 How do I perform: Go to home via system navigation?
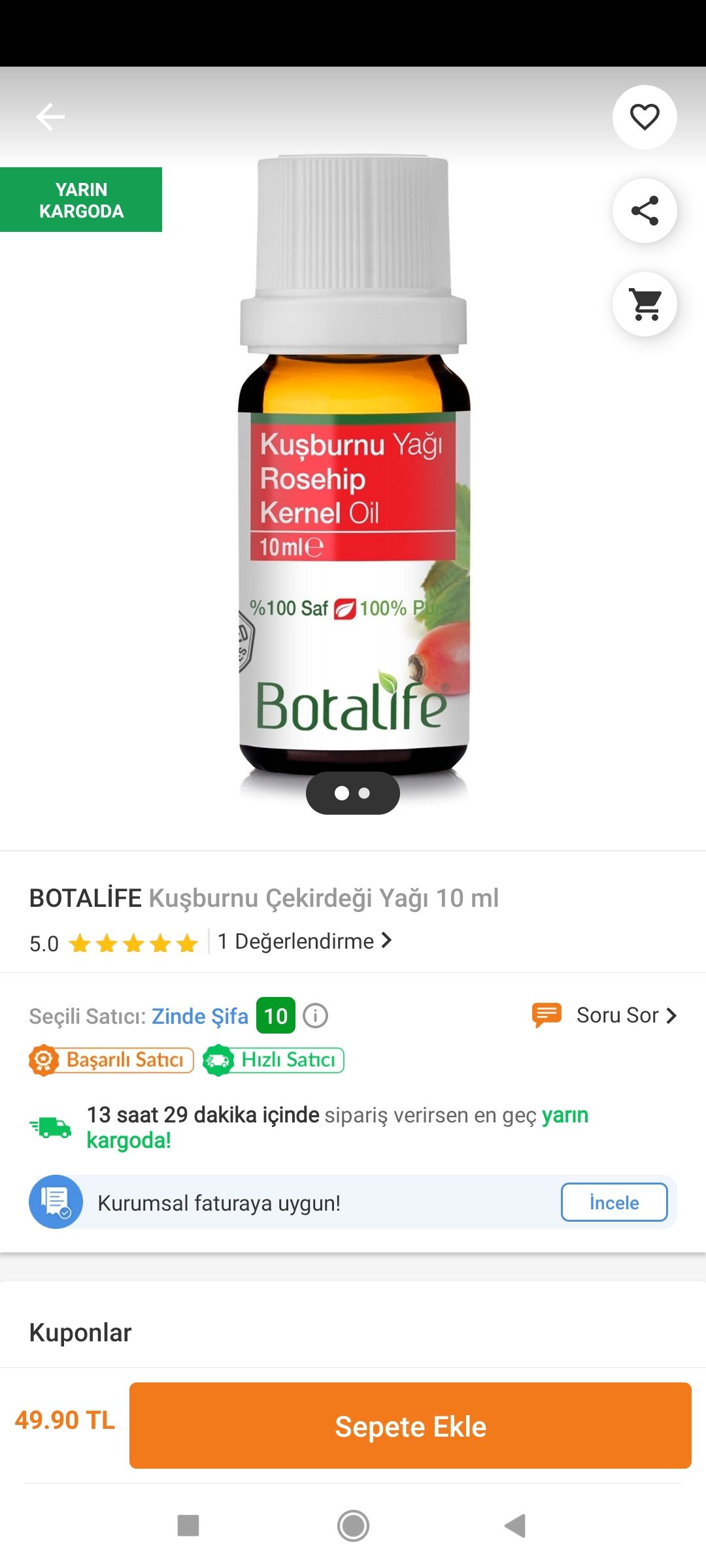[353, 1526]
